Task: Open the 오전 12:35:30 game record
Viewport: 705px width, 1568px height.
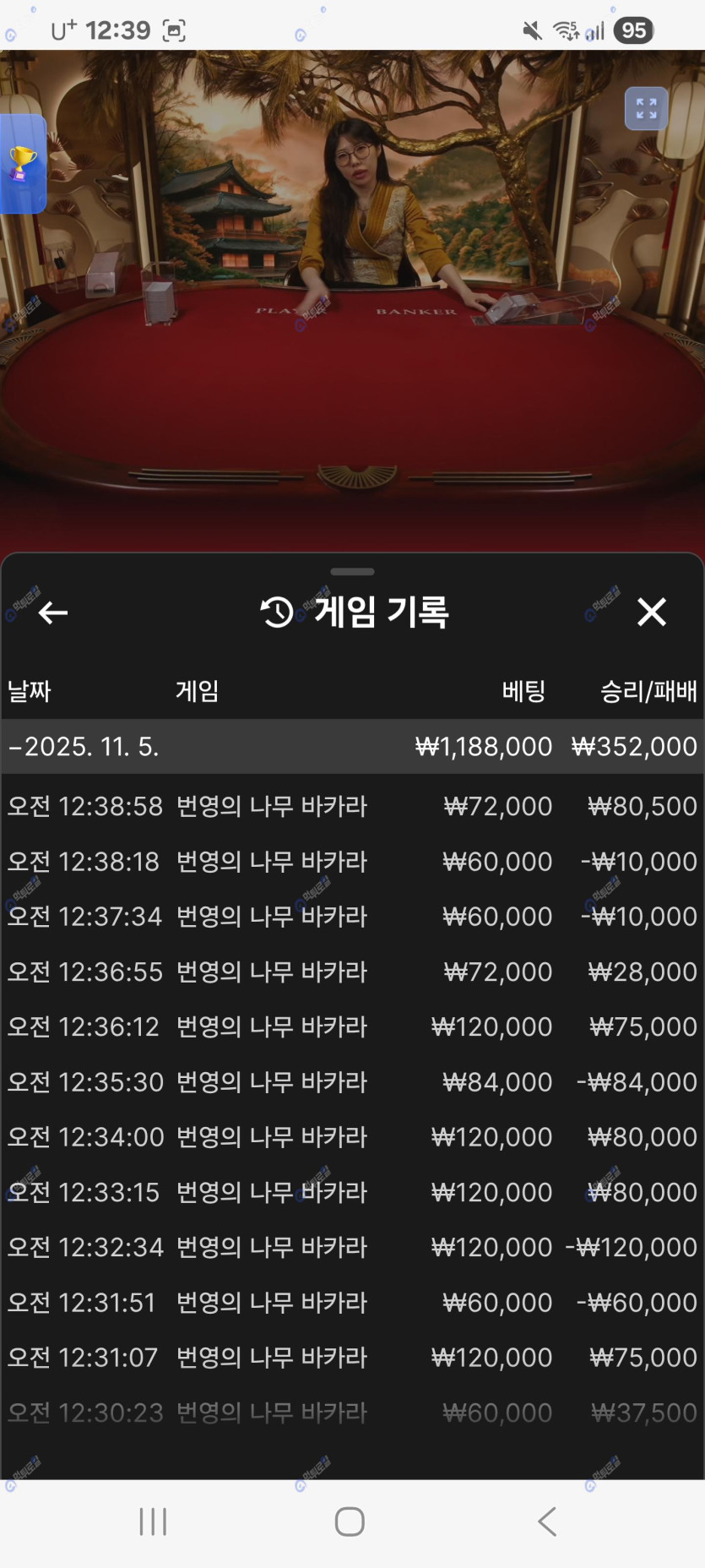Action: click(352, 1082)
